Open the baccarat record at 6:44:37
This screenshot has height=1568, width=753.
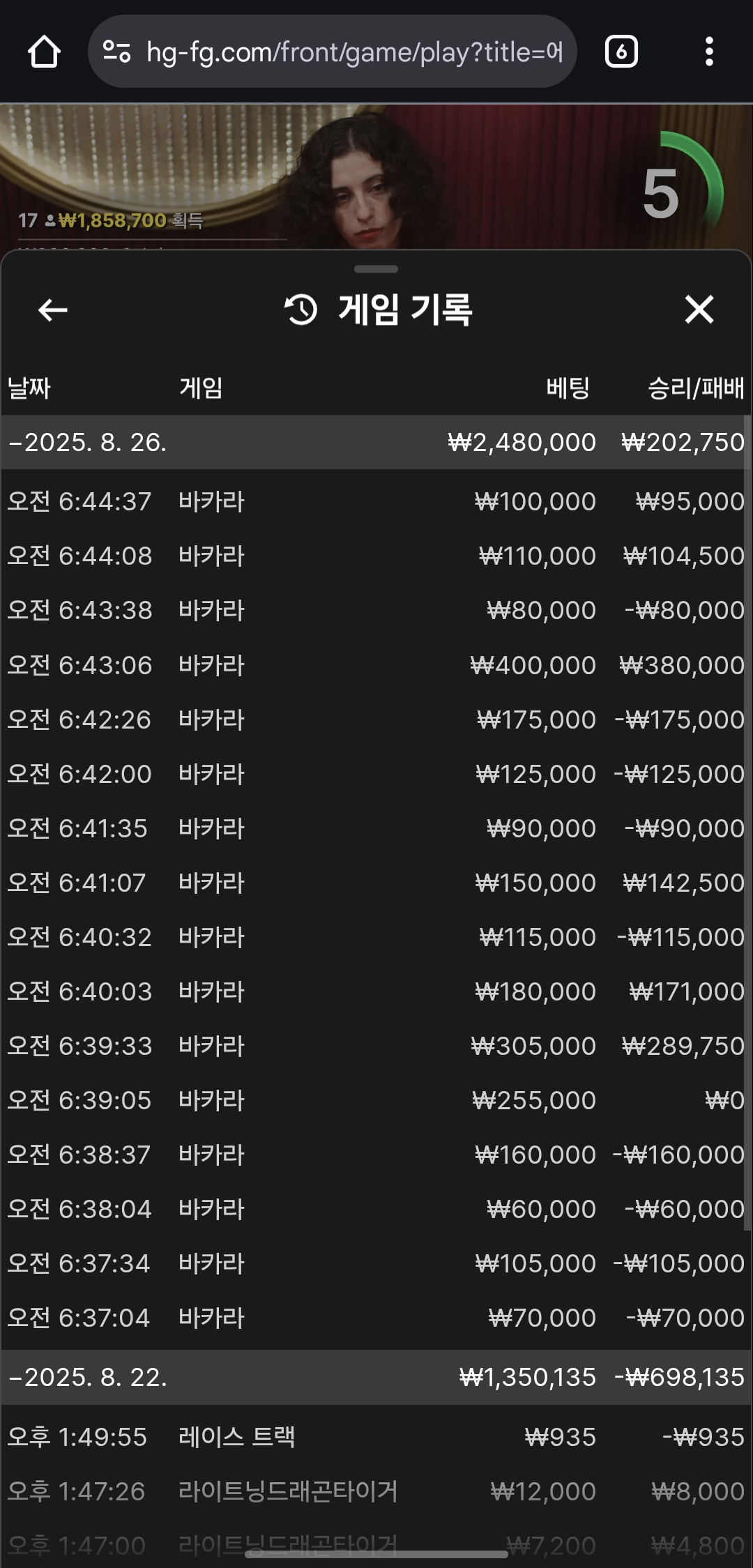click(x=376, y=501)
